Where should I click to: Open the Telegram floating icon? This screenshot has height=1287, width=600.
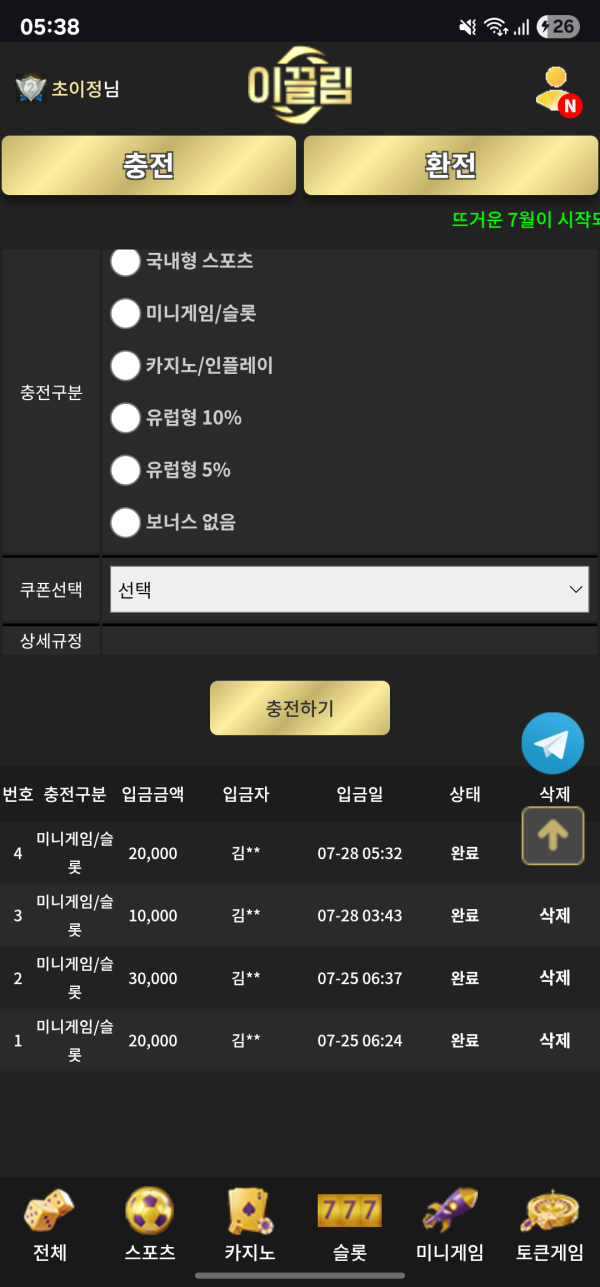552,743
